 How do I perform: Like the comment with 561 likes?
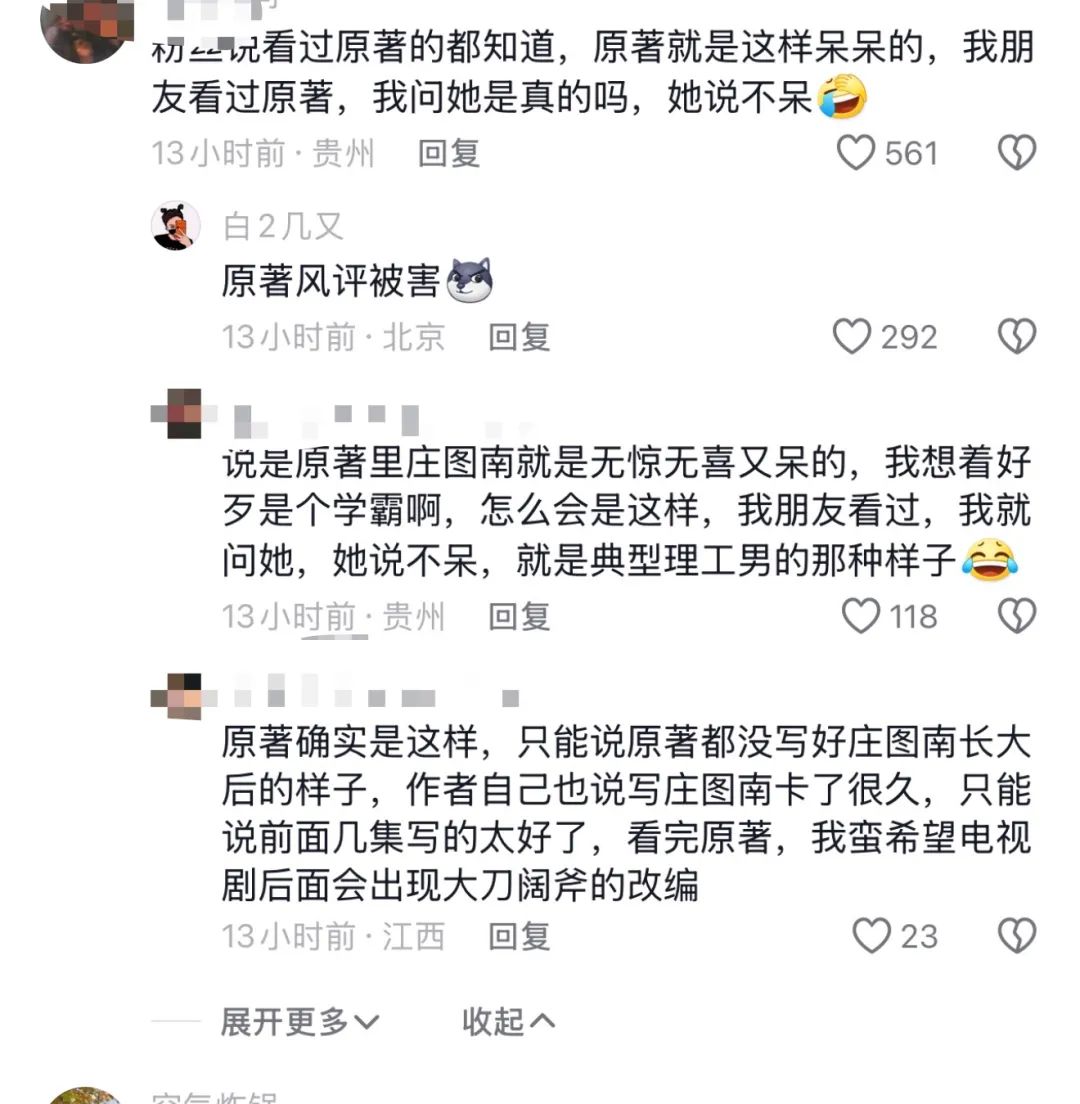pos(856,153)
